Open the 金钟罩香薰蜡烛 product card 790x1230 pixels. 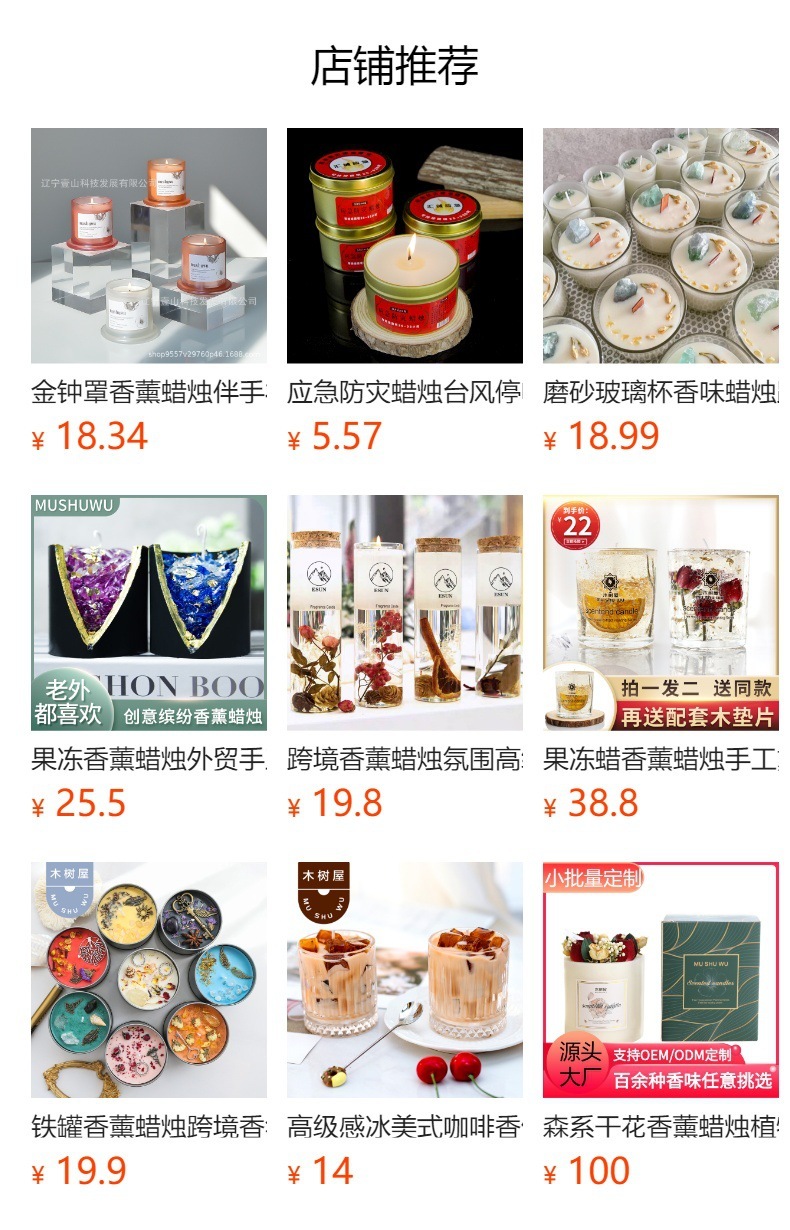coord(149,246)
